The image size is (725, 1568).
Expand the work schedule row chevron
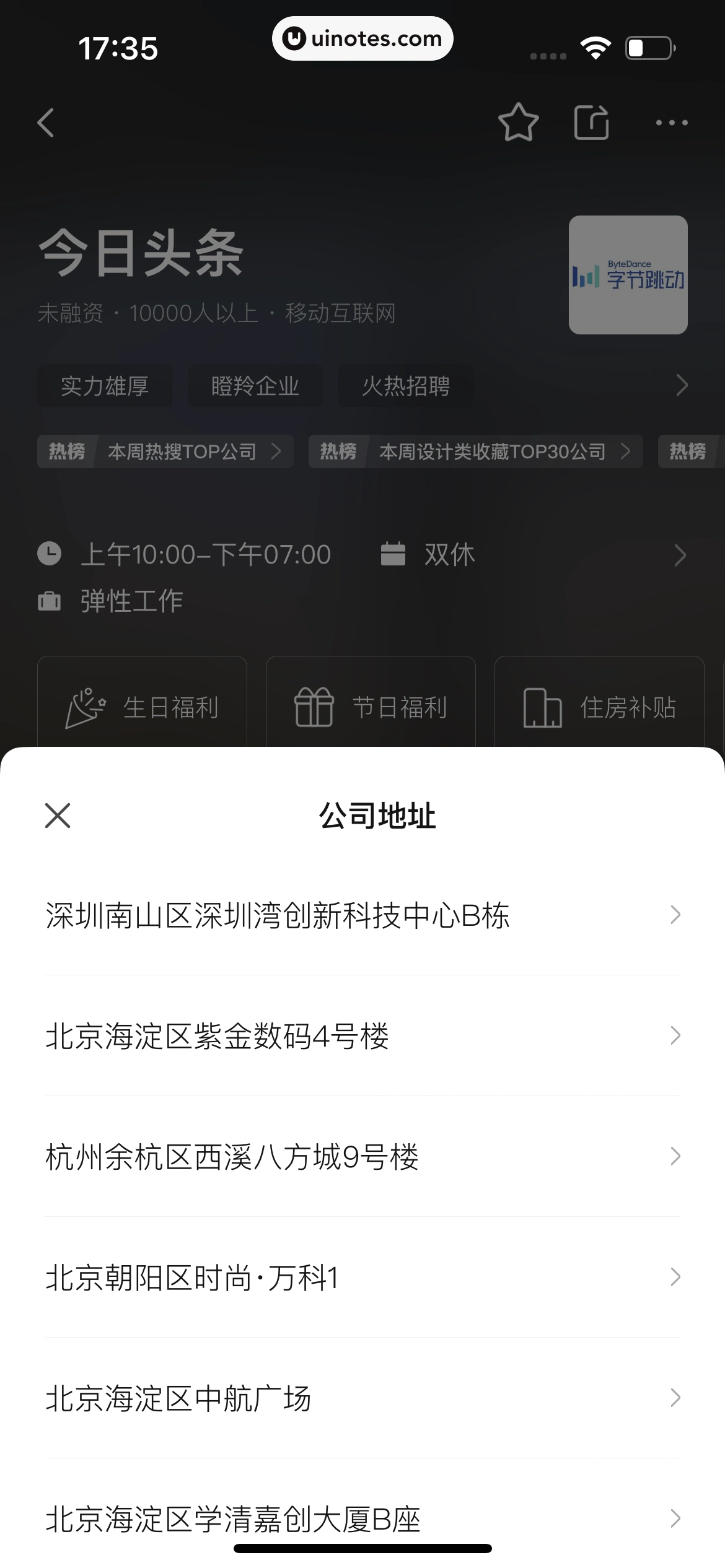[681, 555]
